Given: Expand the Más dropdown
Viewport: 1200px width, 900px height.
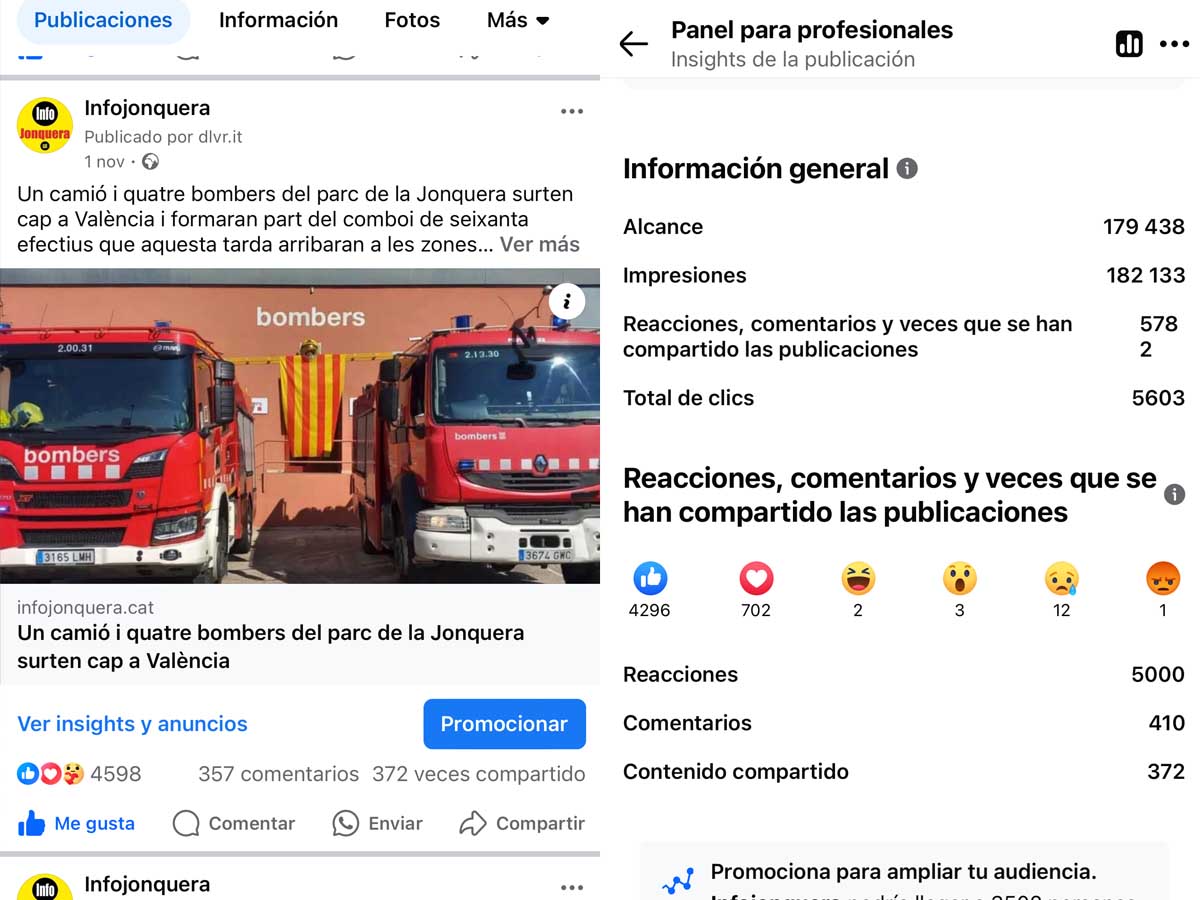Looking at the screenshot, I should (x=518, y=20).
